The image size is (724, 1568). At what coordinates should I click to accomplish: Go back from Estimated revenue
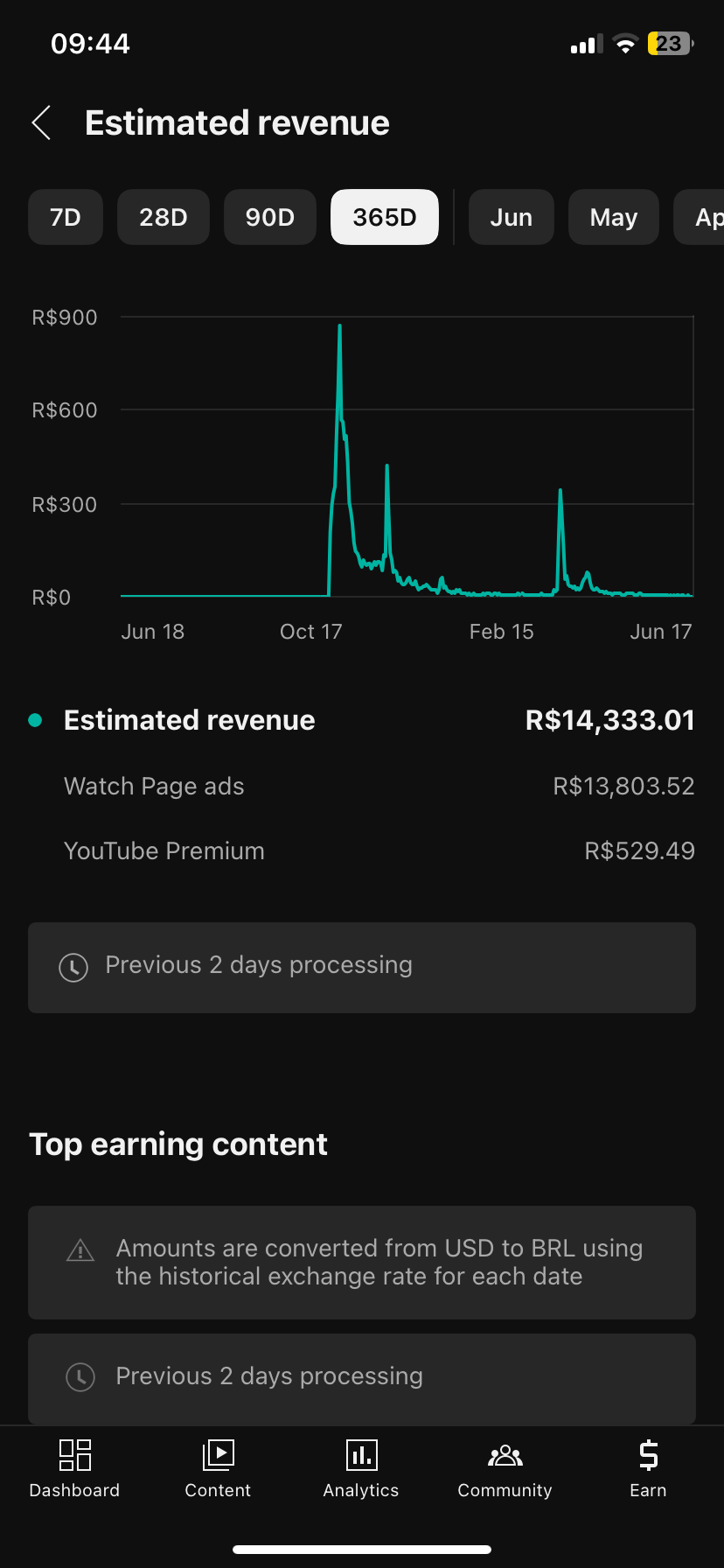pyautogui.click(x=41, y=122)
